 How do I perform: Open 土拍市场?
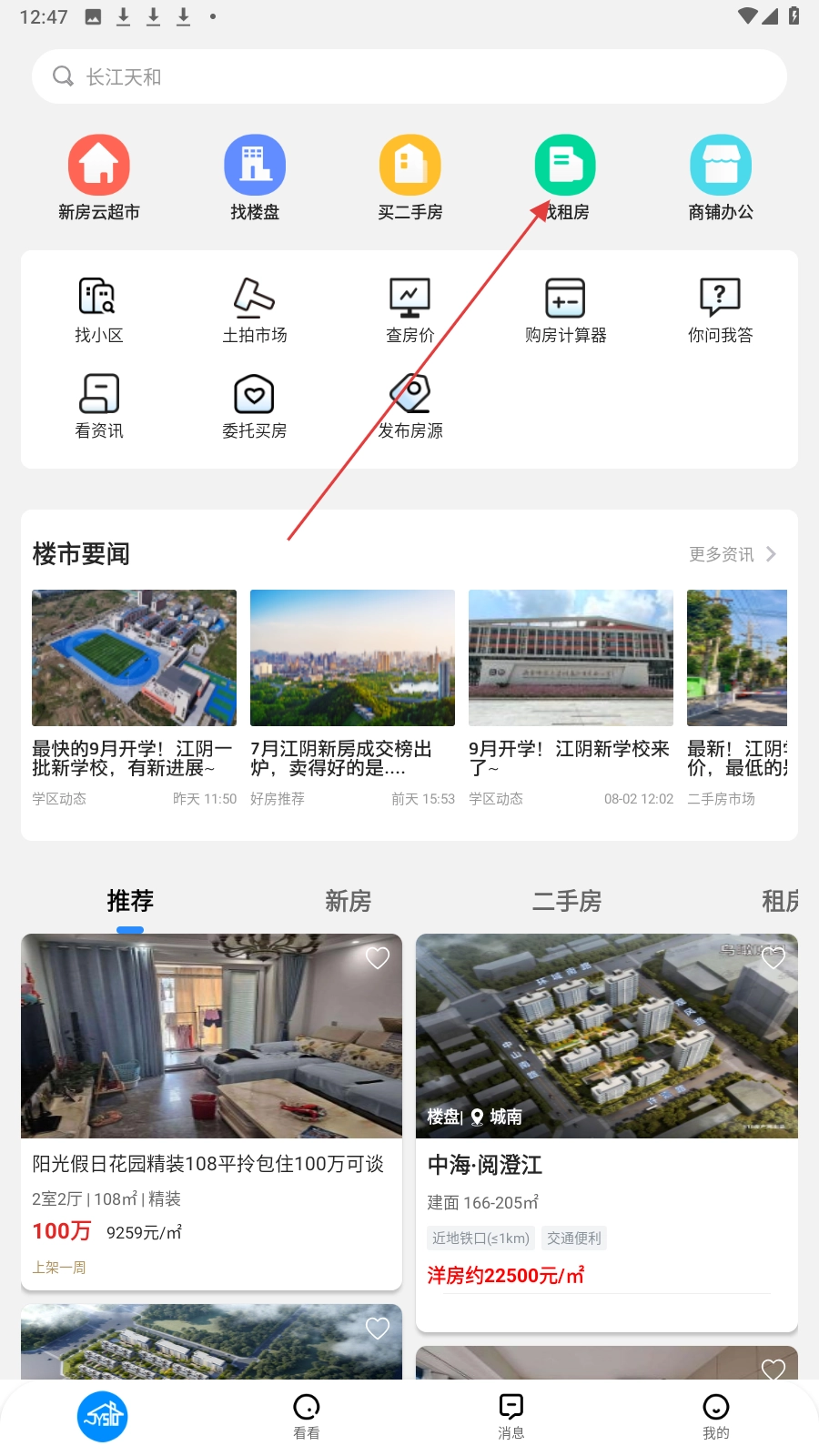(x=255, y=310)
